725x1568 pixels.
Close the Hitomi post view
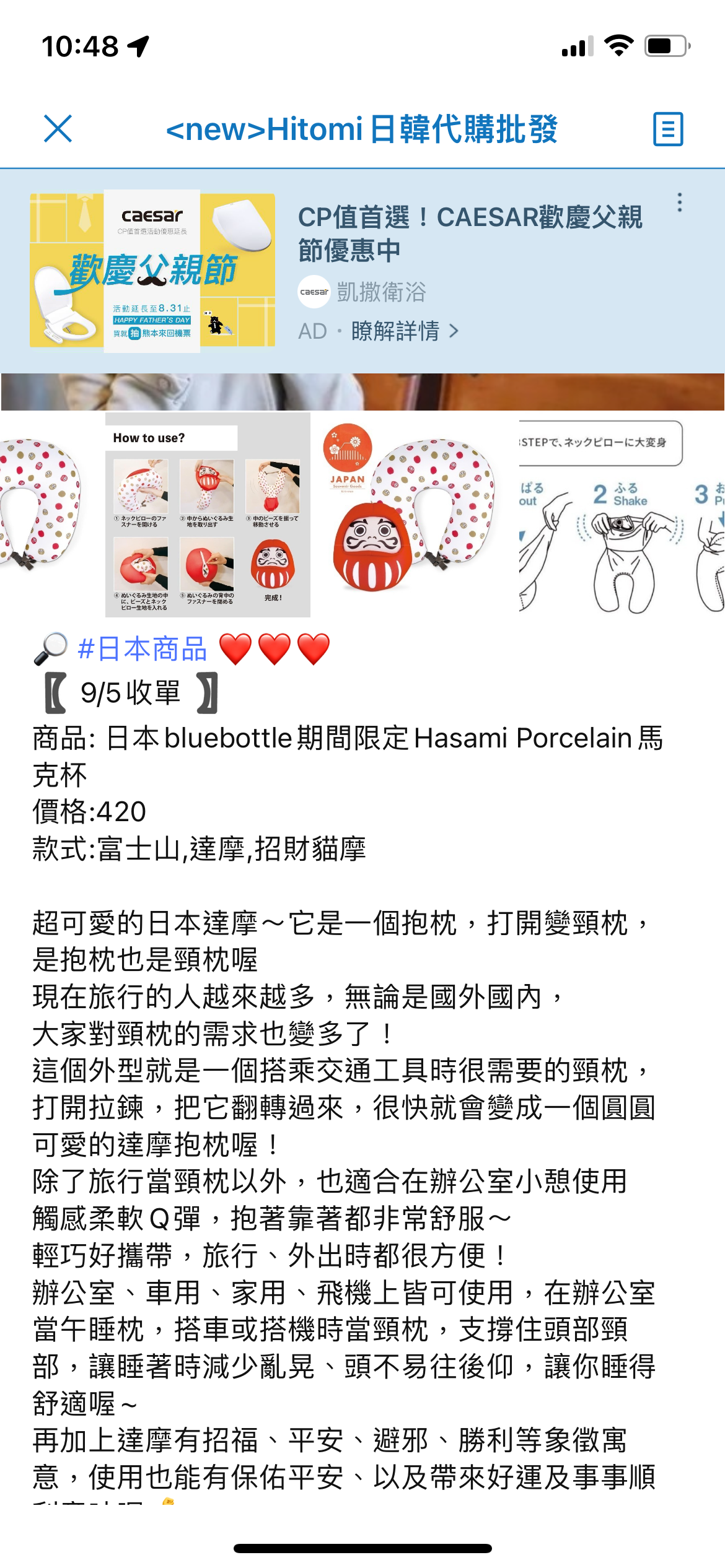[x=58, y=129]
